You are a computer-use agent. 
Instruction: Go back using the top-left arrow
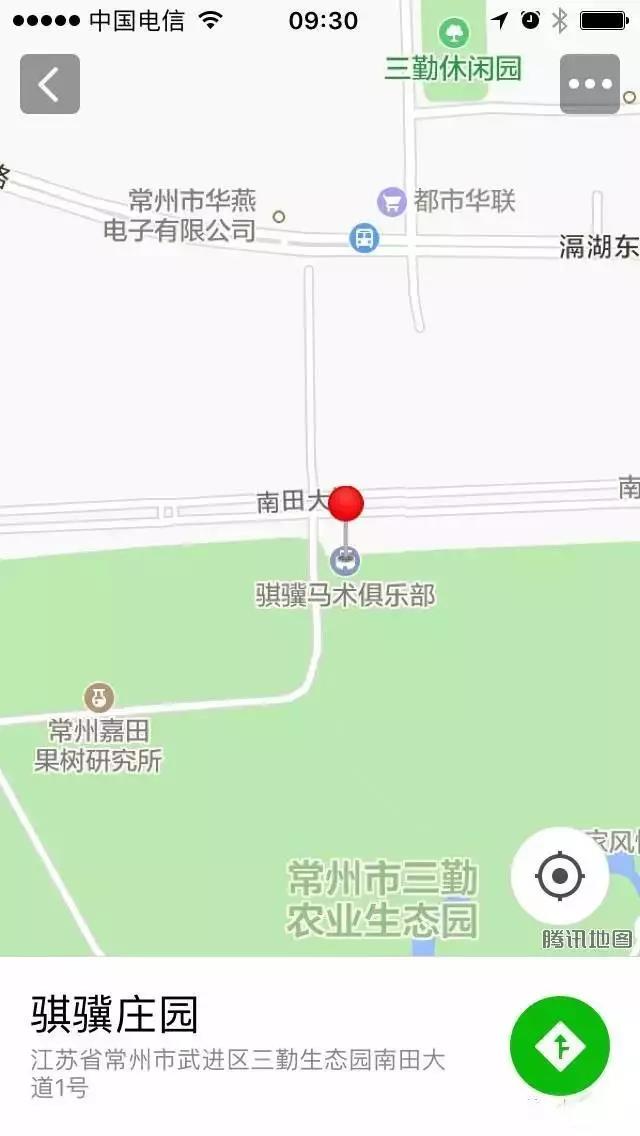pos(49,84)
